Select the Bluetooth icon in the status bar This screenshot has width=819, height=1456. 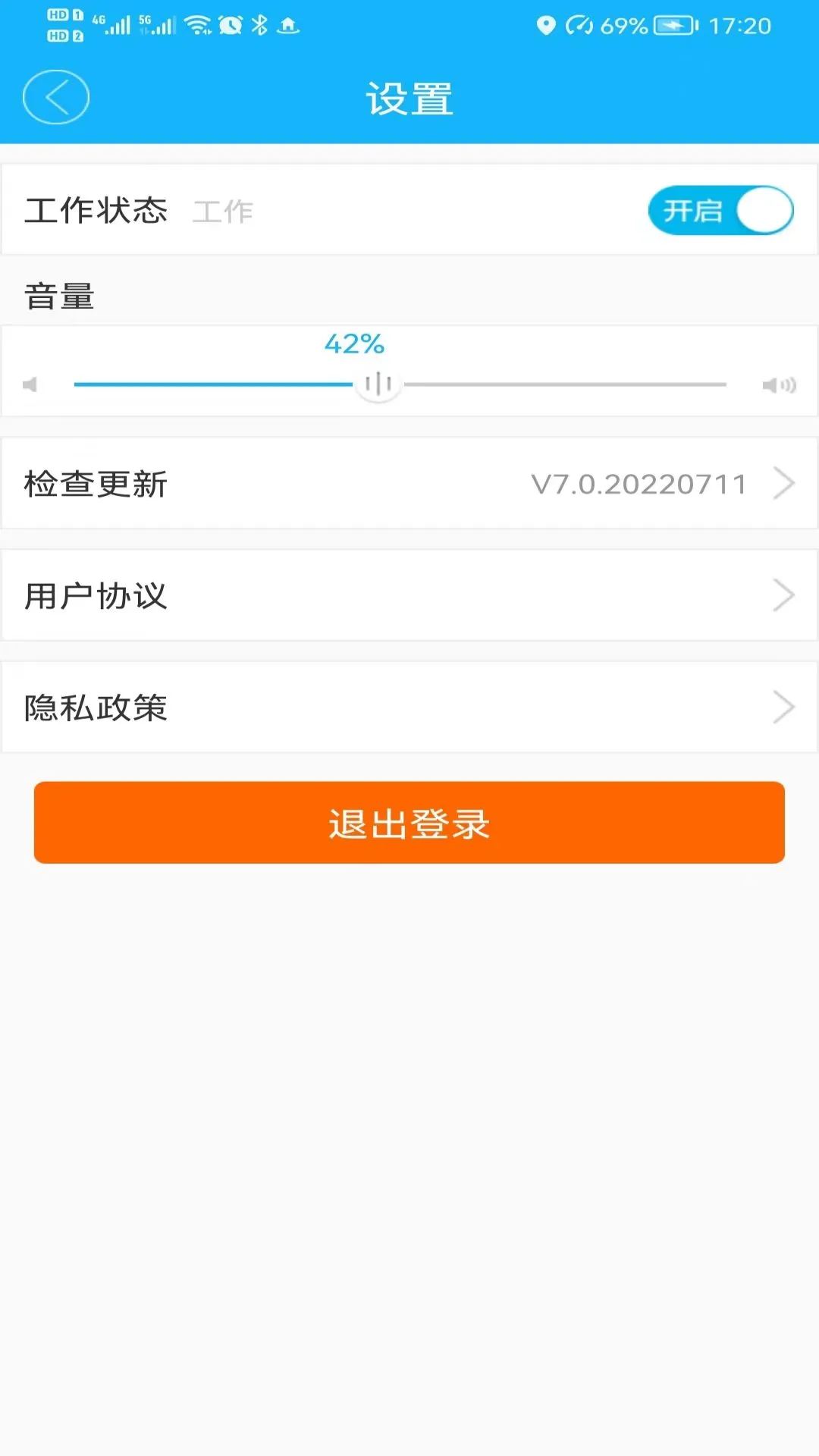click(x=259, y=24)
